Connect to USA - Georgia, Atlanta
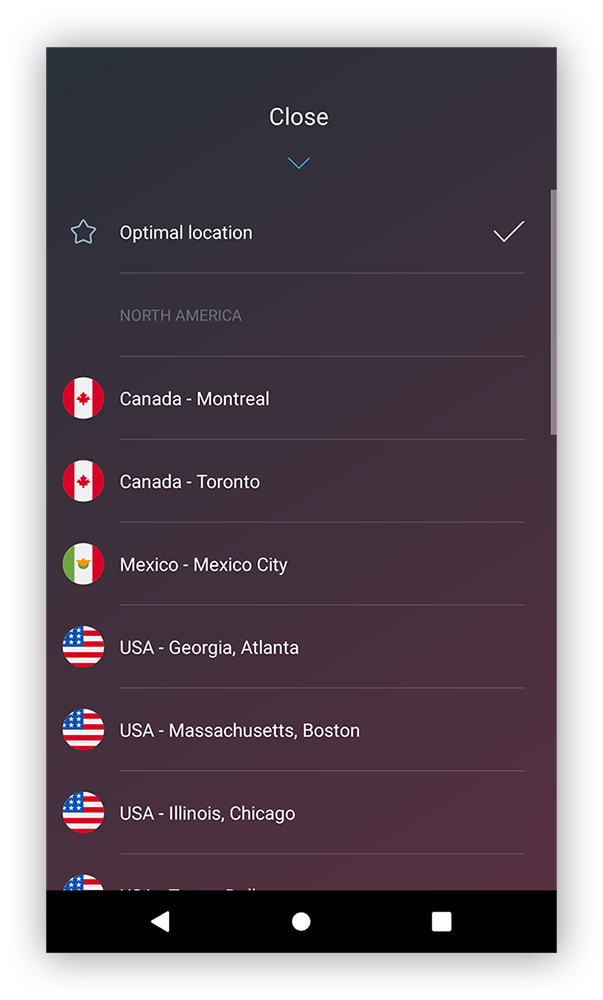This screenshot has width=603, height=1000. [209, 648]
